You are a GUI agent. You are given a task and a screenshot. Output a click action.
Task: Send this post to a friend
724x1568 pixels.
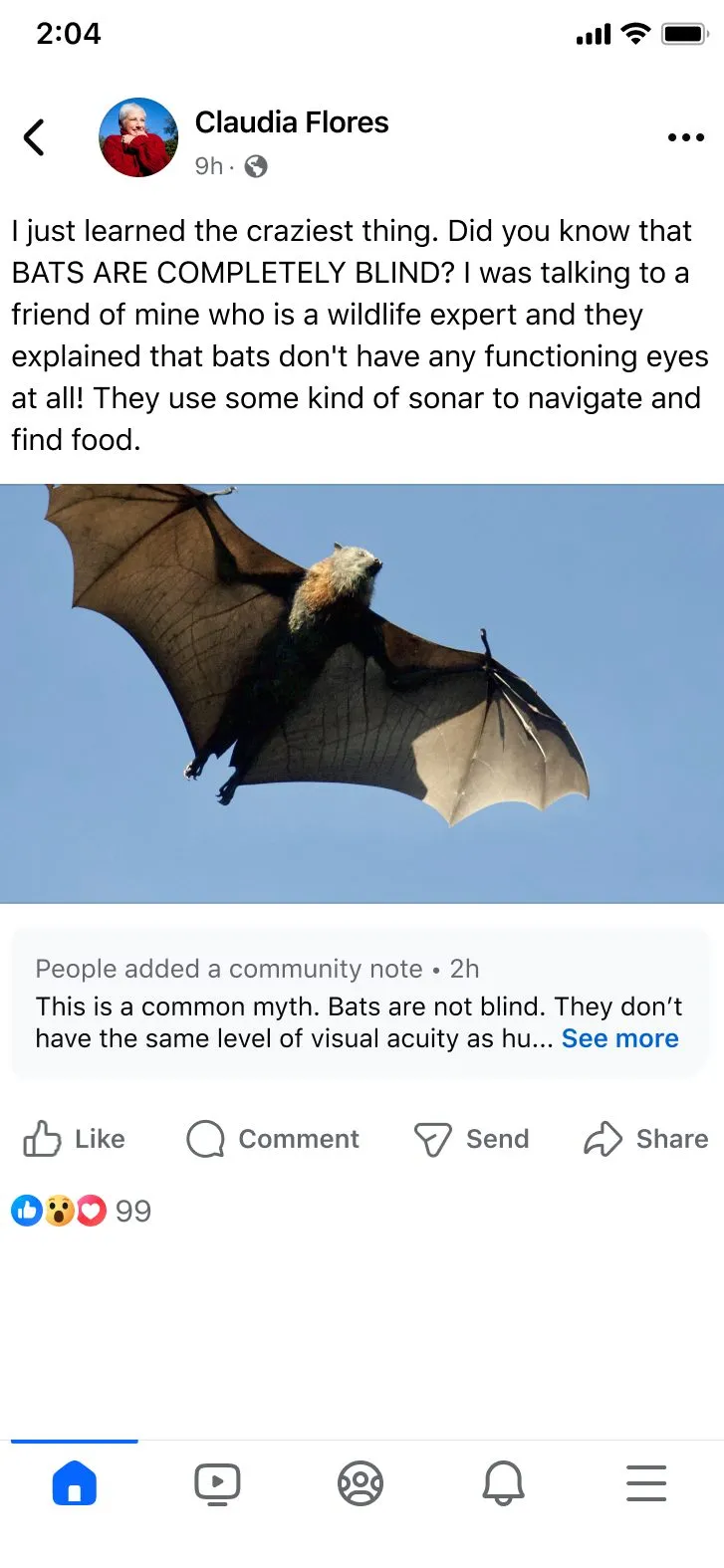pos(472,1139)
